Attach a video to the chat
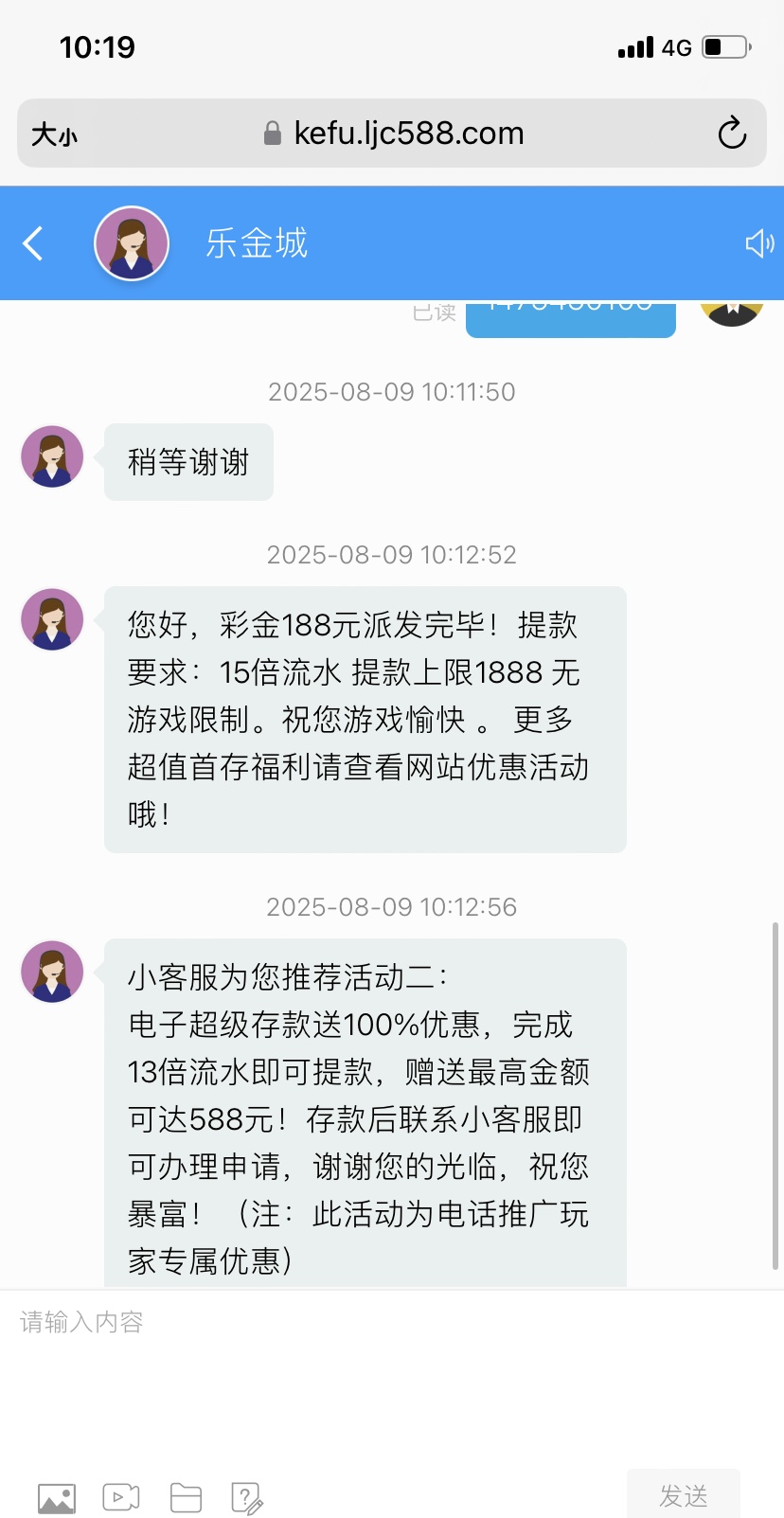This screenshot has width=784, height=1518. point(121,1497)
